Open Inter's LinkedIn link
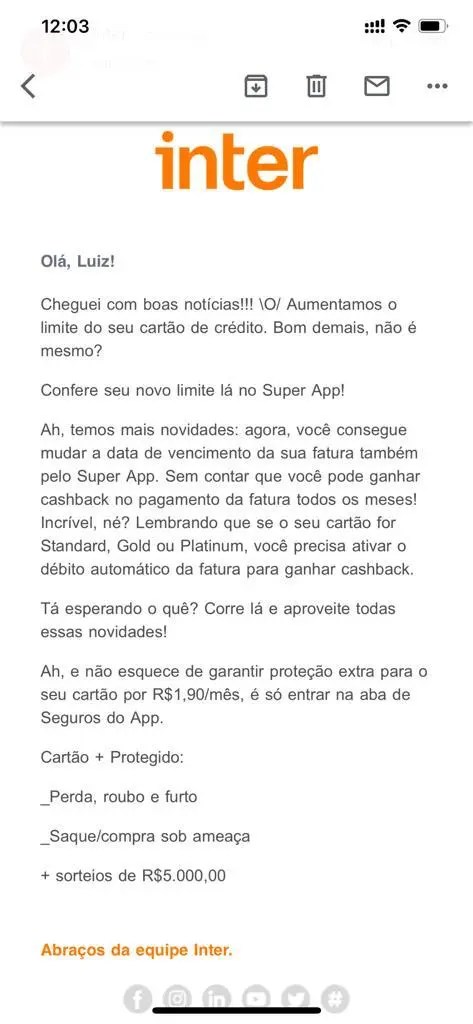This screenshot has height=1024, width=473. click(x=217, y=999)
